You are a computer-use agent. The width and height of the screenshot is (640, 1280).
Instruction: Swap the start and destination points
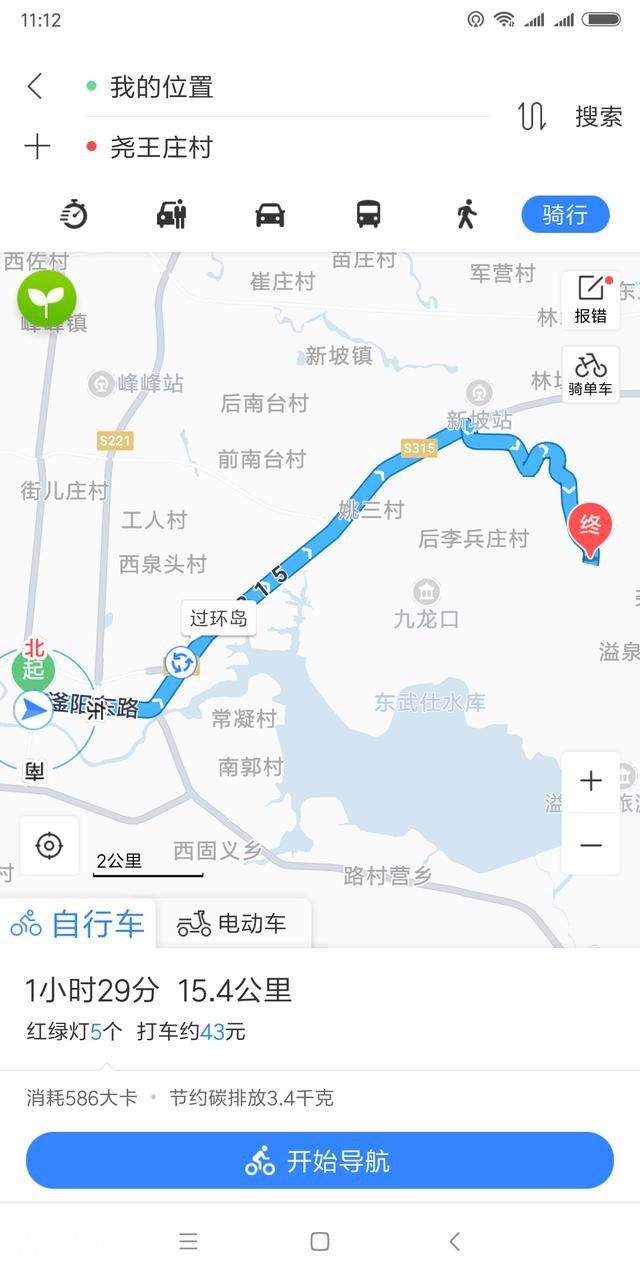pyautogui.click(x=531, y=117)
